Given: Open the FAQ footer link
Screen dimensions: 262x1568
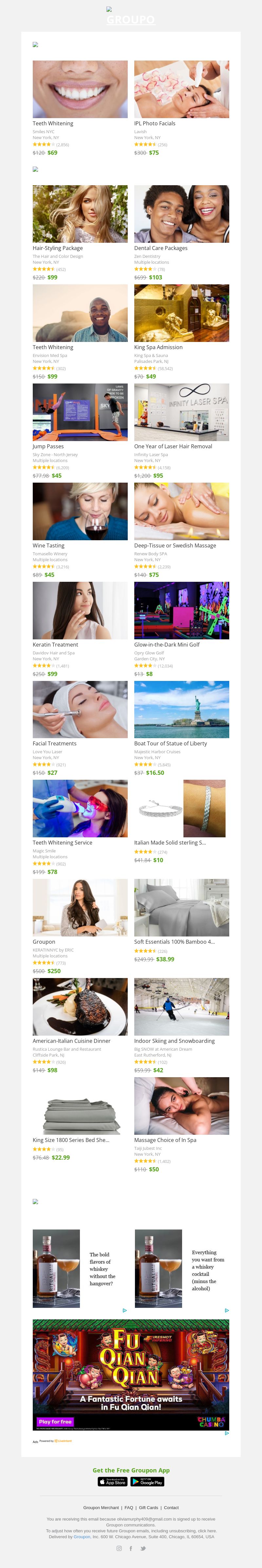Looking at the screenshot, I should point(129,1507).
